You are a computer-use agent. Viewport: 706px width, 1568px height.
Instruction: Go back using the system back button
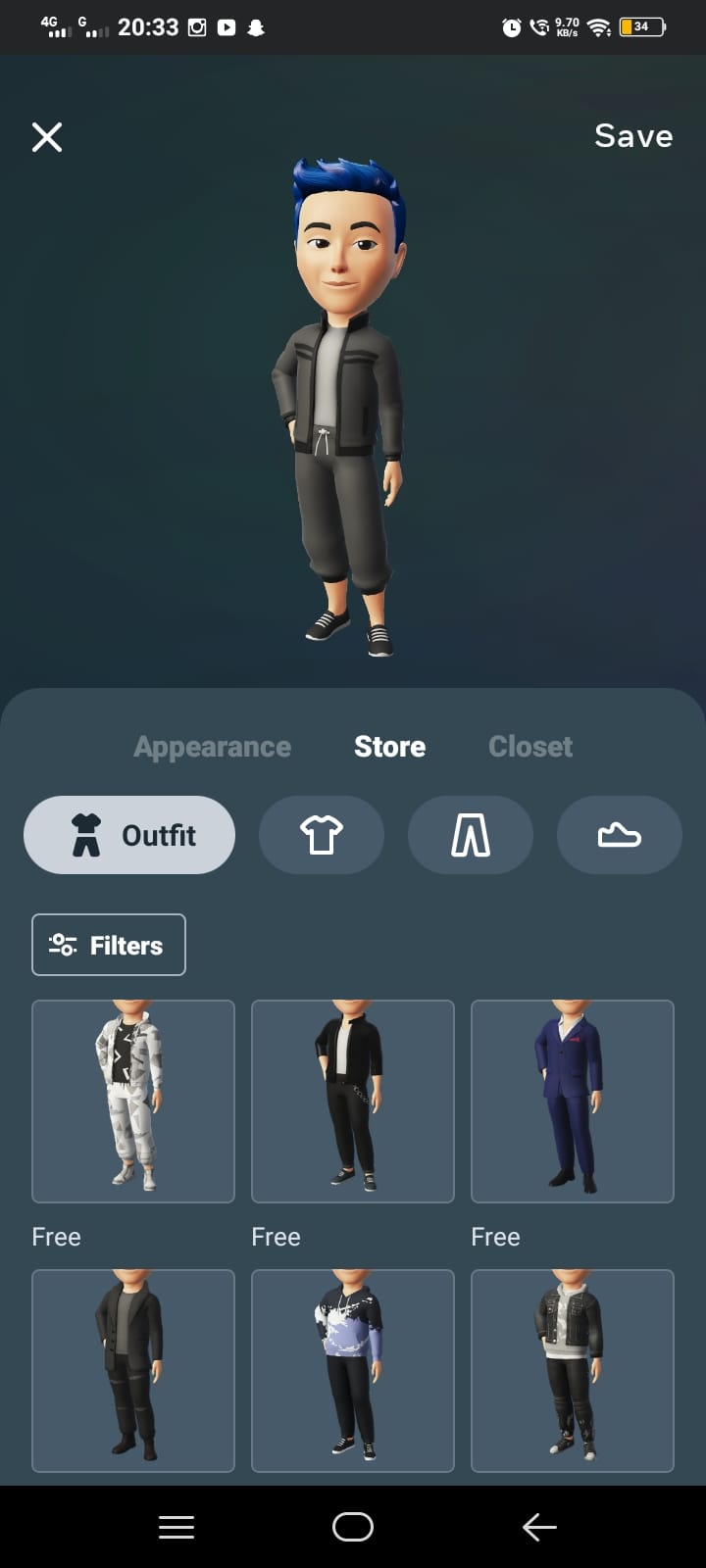(539, 1527)
